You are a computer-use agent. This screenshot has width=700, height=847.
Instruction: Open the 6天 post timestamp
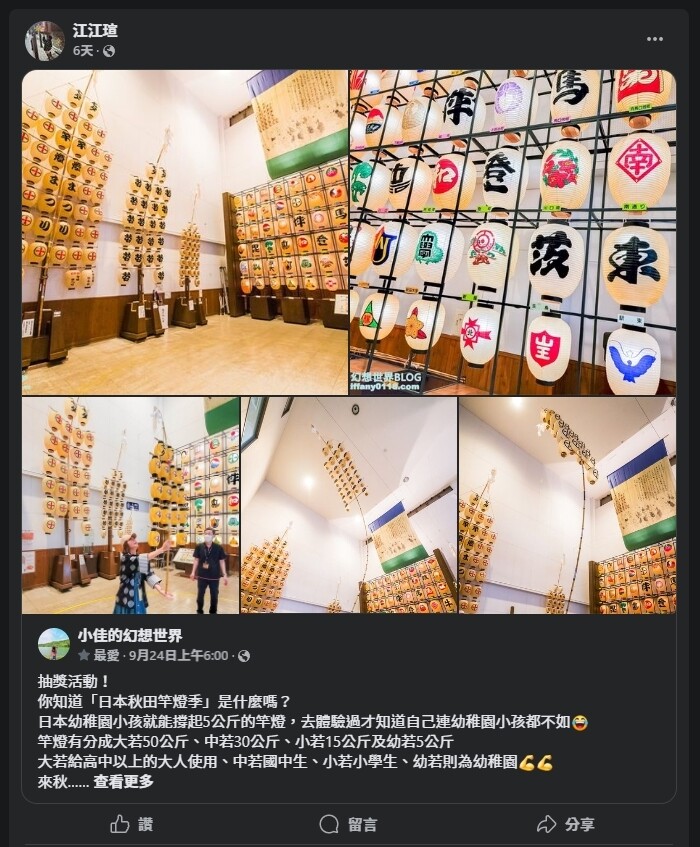tap(83, 51)
